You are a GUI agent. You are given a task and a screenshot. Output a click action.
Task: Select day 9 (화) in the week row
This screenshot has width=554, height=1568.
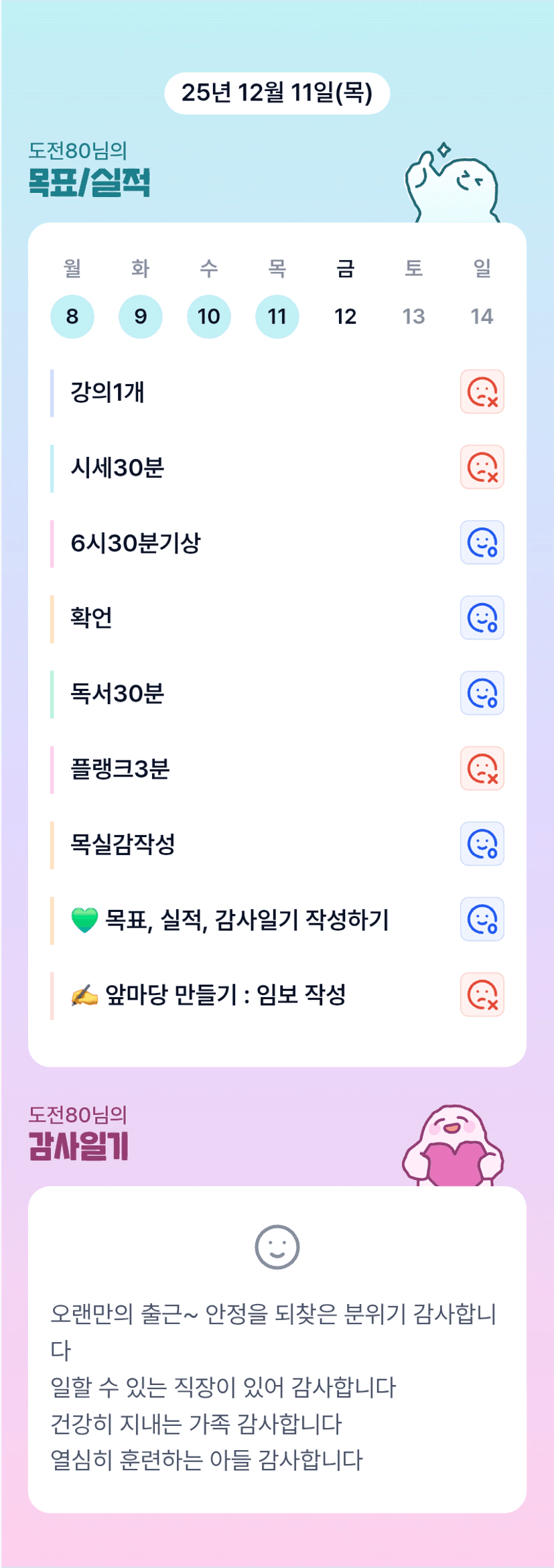click(x=141, y=316)
